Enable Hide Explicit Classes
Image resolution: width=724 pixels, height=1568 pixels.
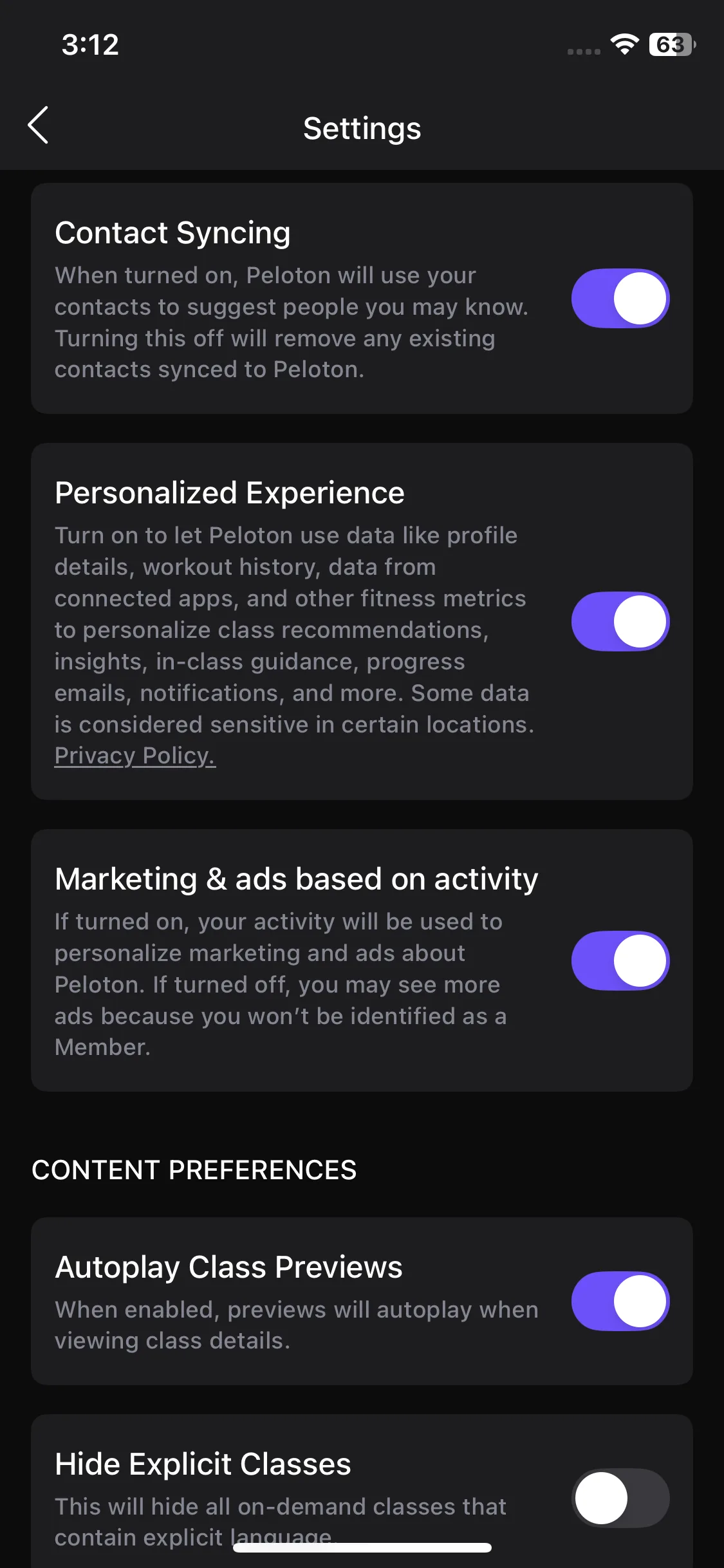point(620,1498)
